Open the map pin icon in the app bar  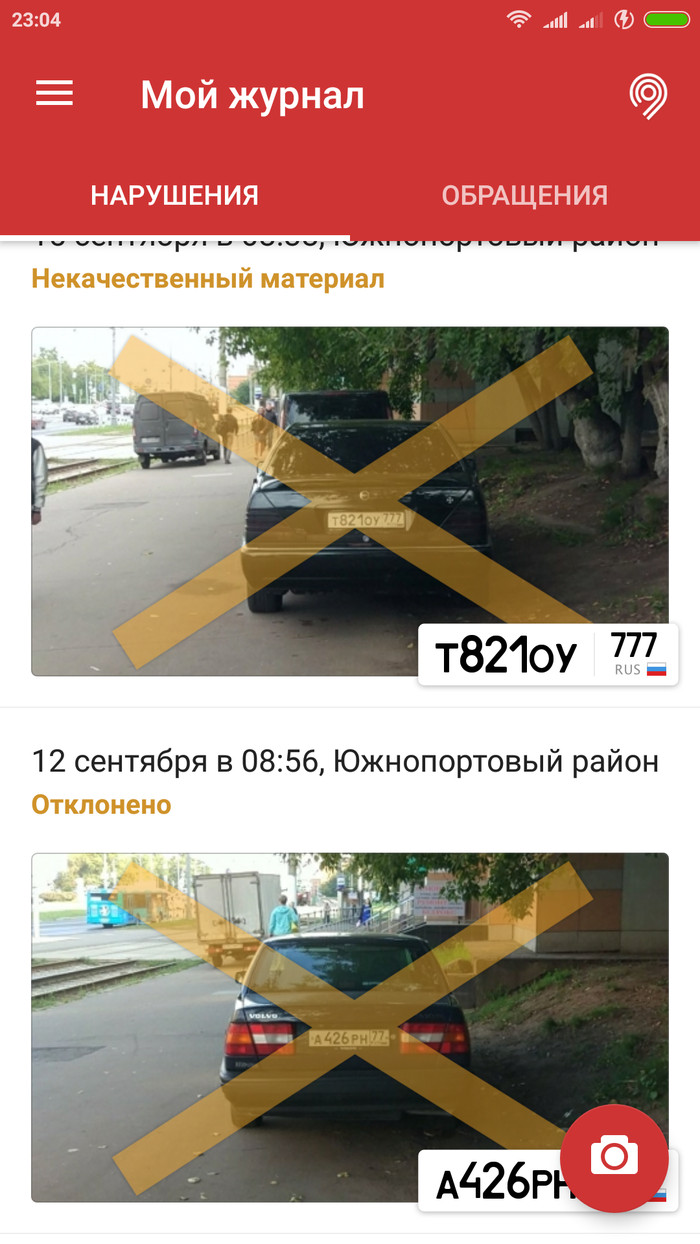(648, 96)
